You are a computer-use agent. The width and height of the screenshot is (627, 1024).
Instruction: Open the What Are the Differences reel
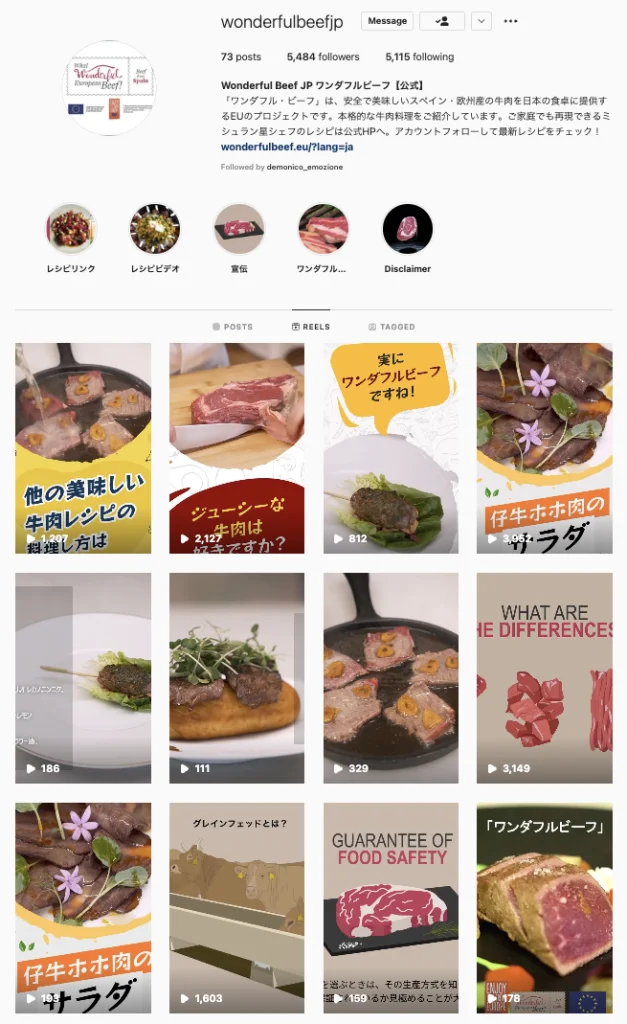[544, 678]
